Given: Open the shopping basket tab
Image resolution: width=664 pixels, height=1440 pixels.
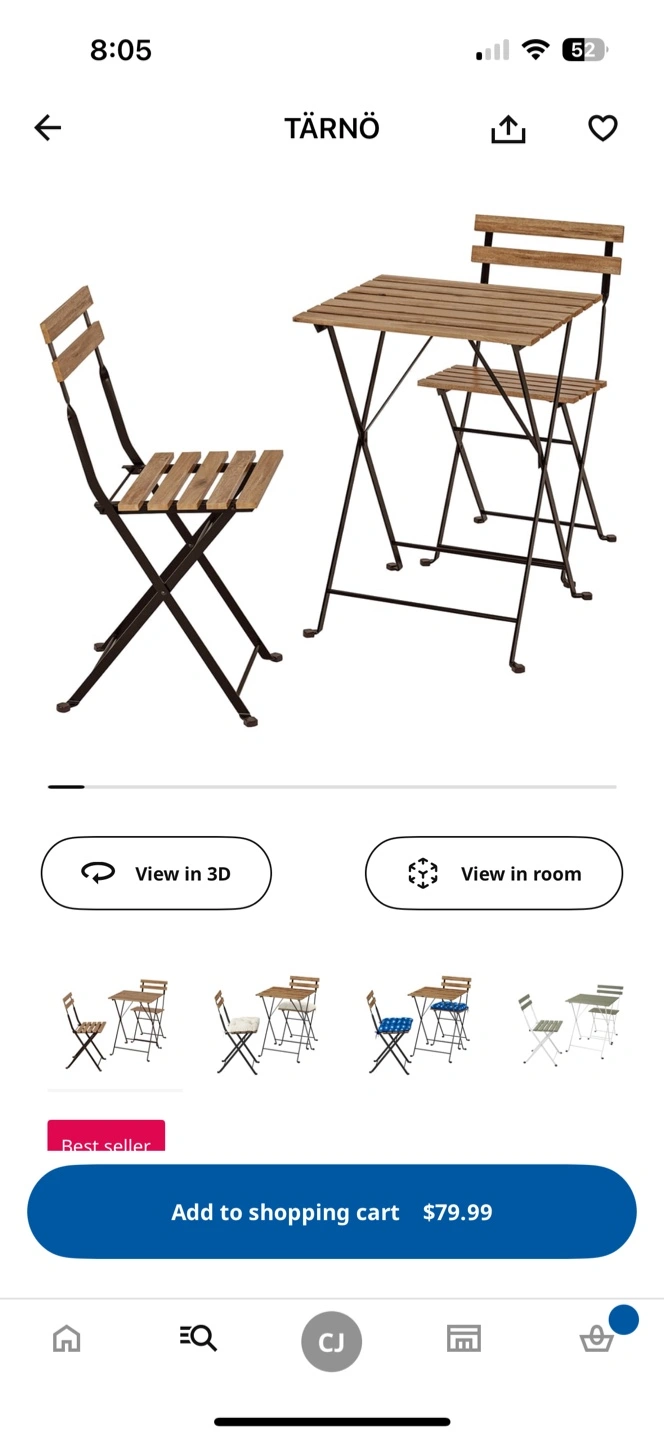Looking at the screenshot, I should (x=598, y=1338).
